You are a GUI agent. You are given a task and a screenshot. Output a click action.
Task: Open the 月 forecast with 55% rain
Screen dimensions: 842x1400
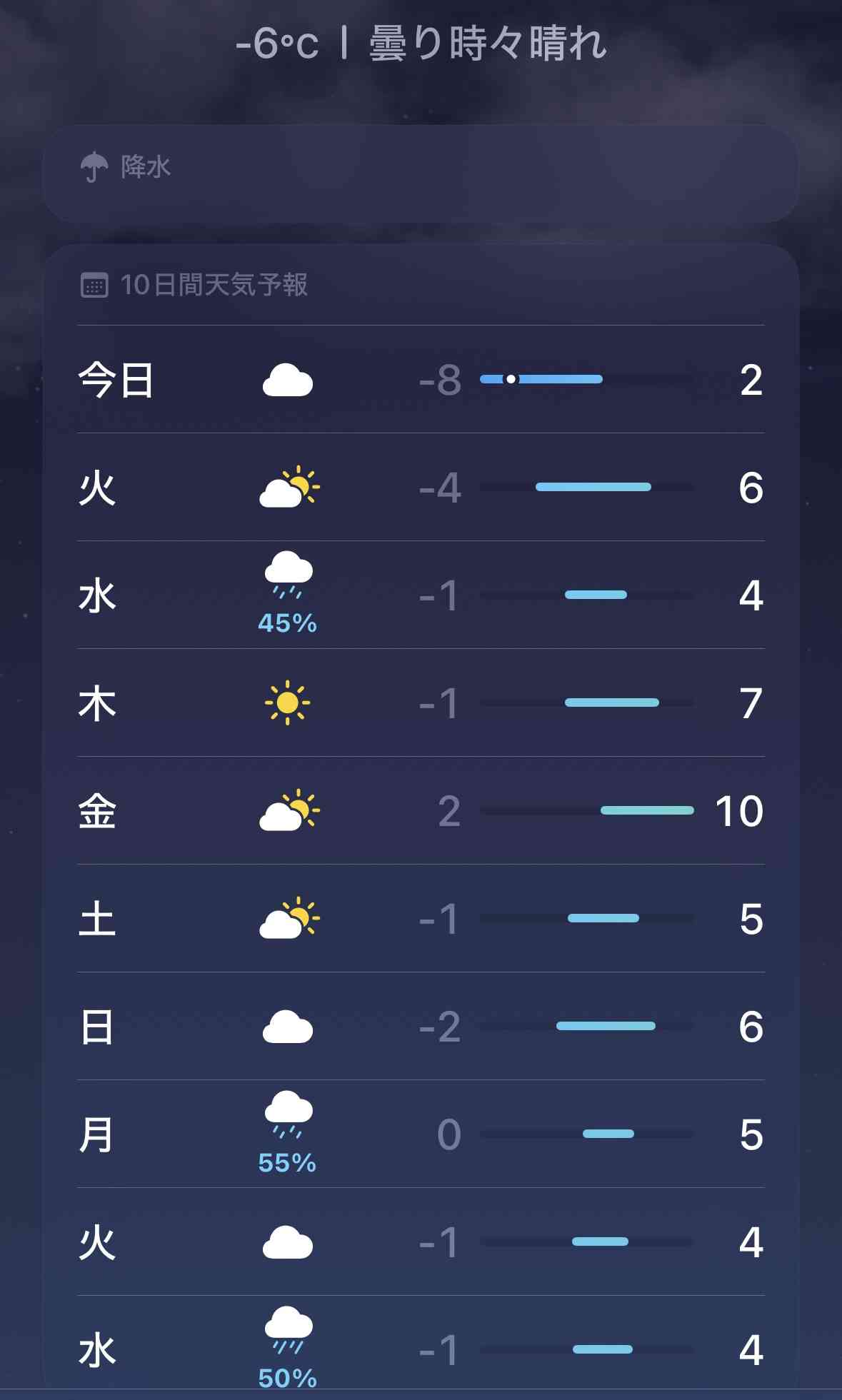point(421,1134)
